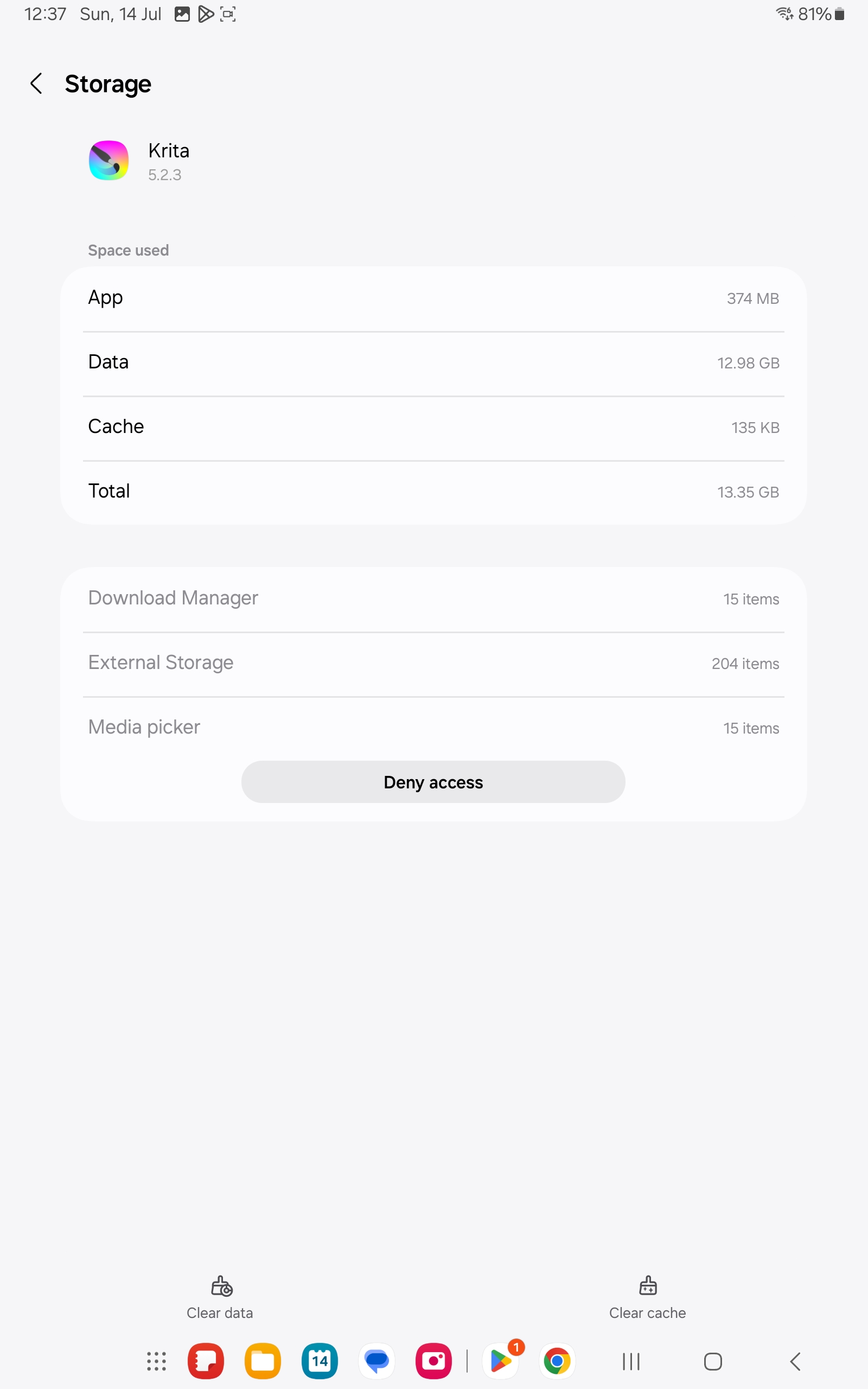Open the Calendar app from the taskbar
This screenshot has height=1389, width=868.
coord(320,1361)
